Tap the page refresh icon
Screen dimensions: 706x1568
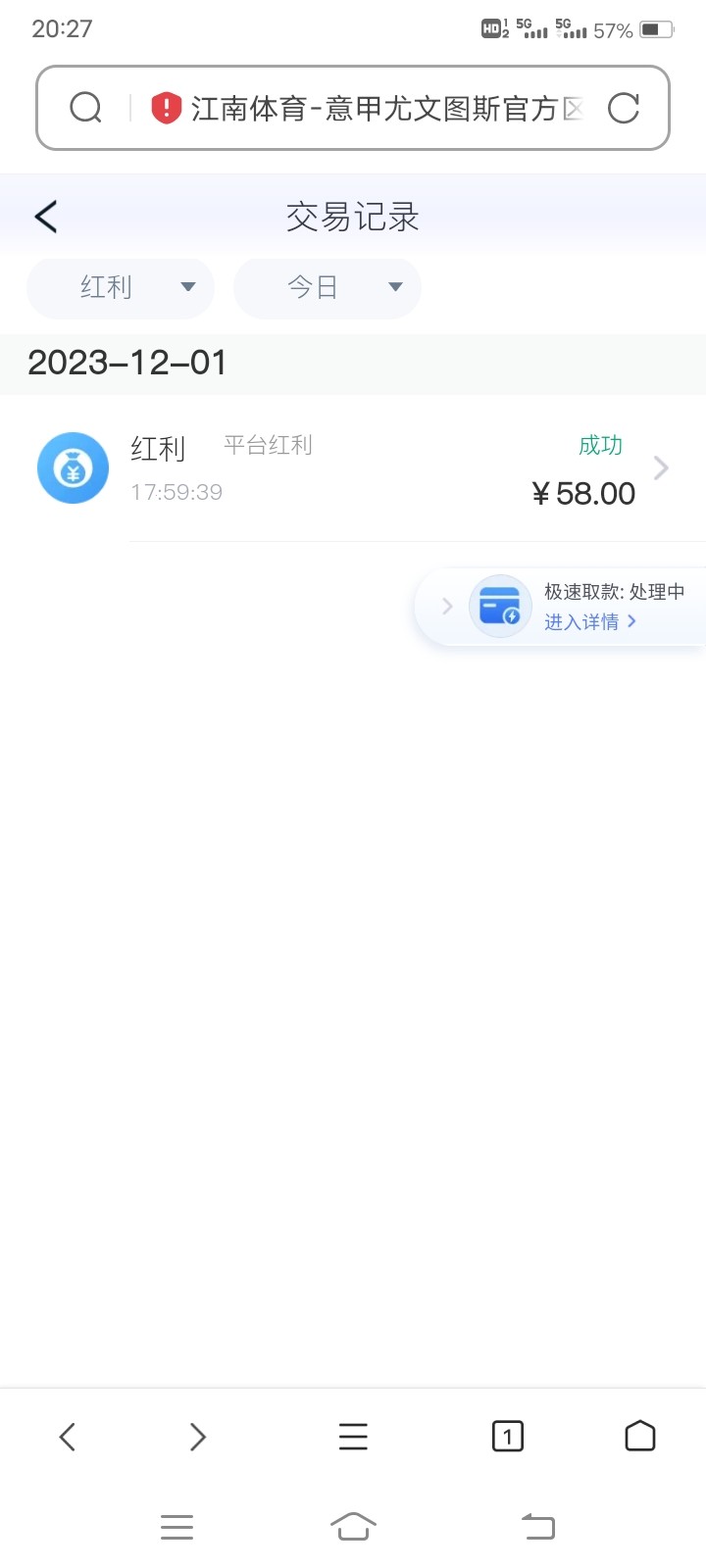coord(625,108)
